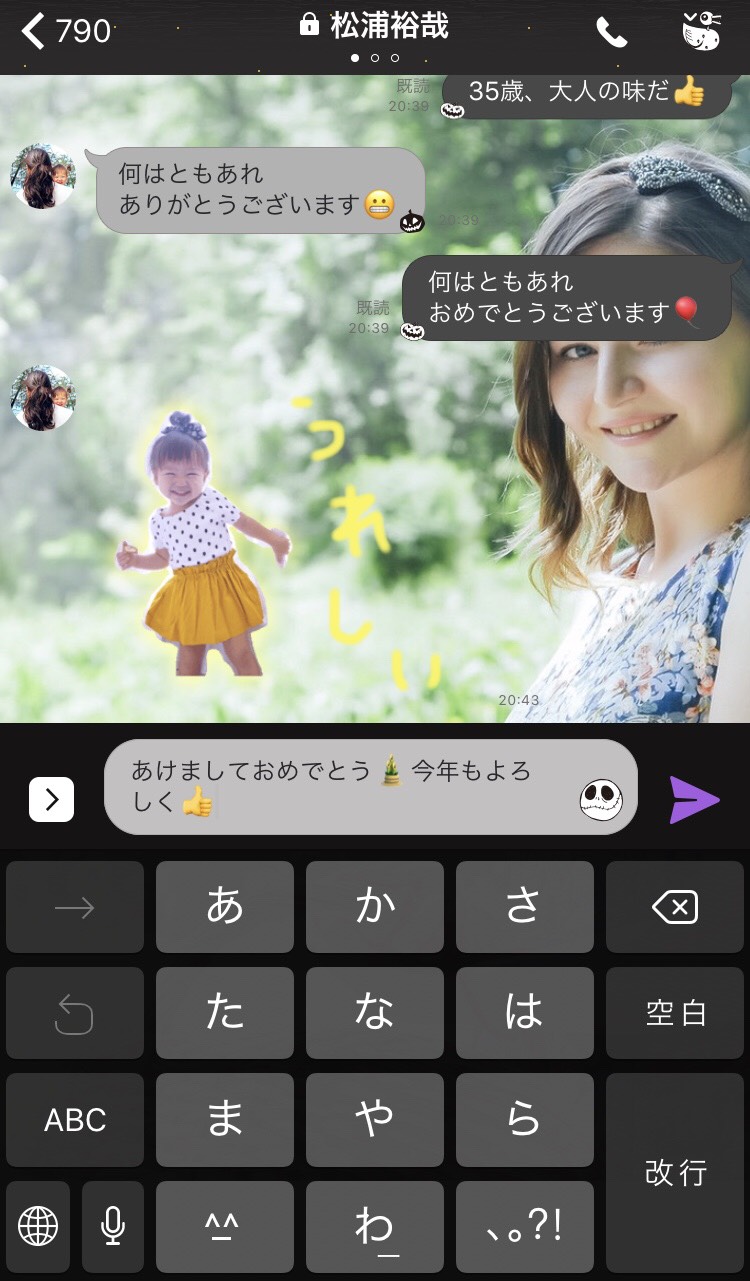
Task: Open the chat menu icon at top right
Action: pyautogui.click(x=702, y=32)
